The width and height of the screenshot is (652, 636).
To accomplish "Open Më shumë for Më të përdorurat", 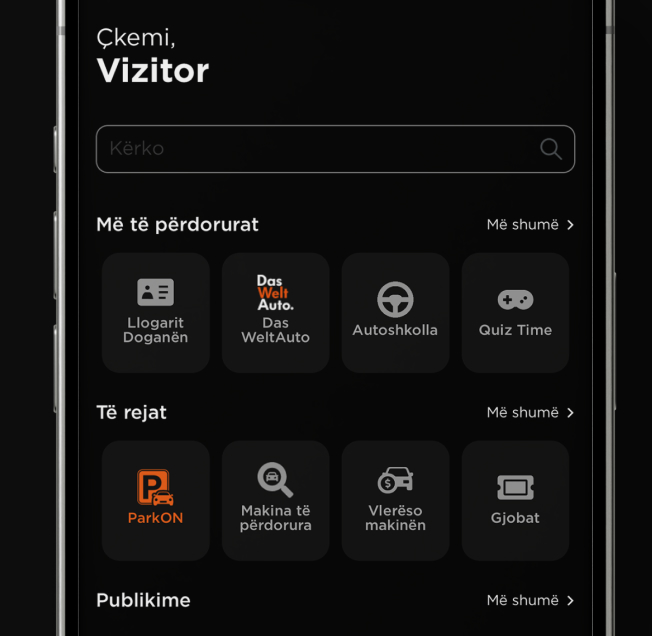I will [530, 225].
